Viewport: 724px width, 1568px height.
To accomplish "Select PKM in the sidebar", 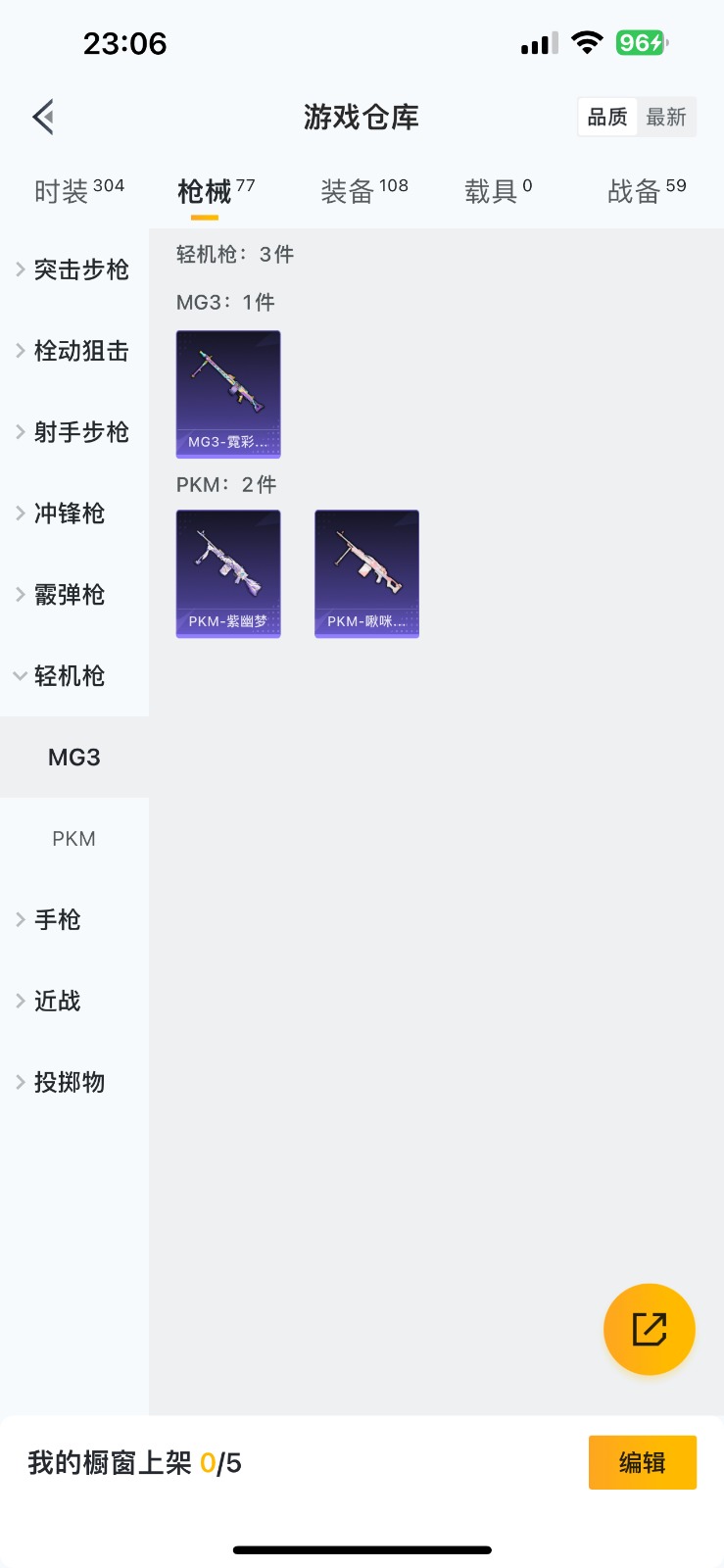I will point(74,839).
